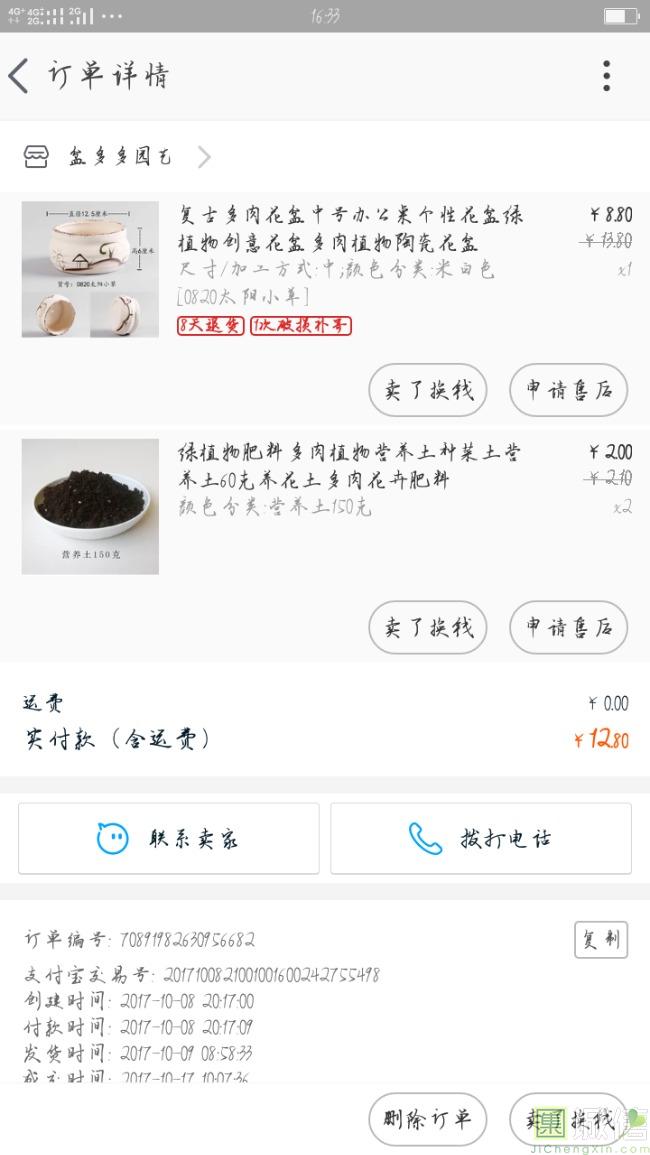The width and height of the screenshot is (650, 1155).
Task: Open the 复古多肉花盆 product thumbnail
Action: pyautogui.click(x=90, y=270)
